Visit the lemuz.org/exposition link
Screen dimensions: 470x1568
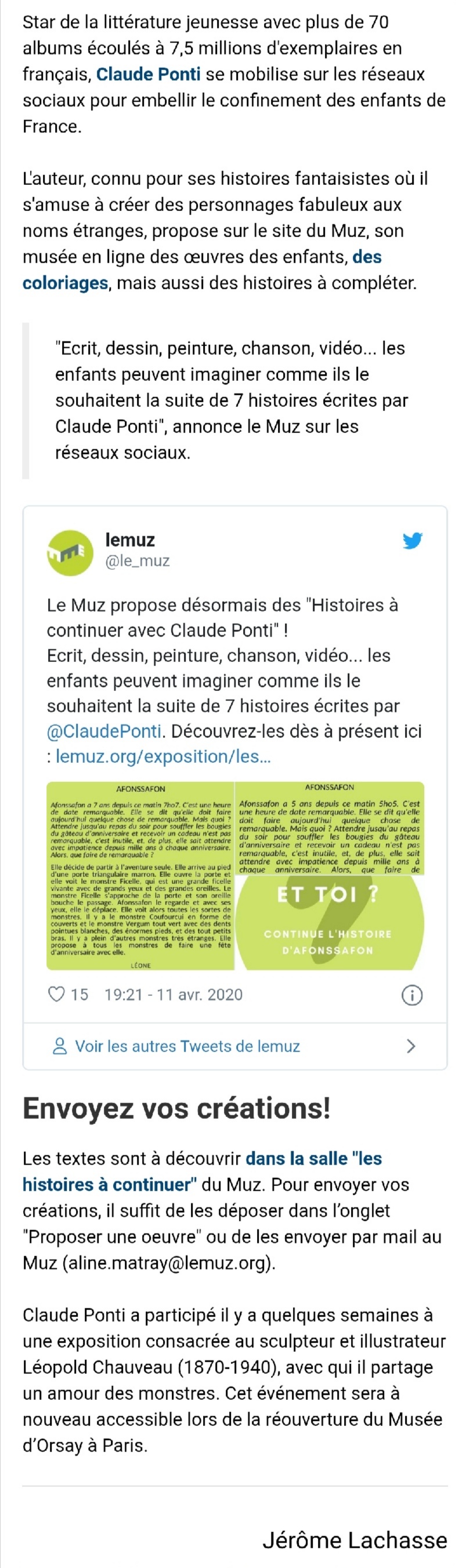[163, 756]
